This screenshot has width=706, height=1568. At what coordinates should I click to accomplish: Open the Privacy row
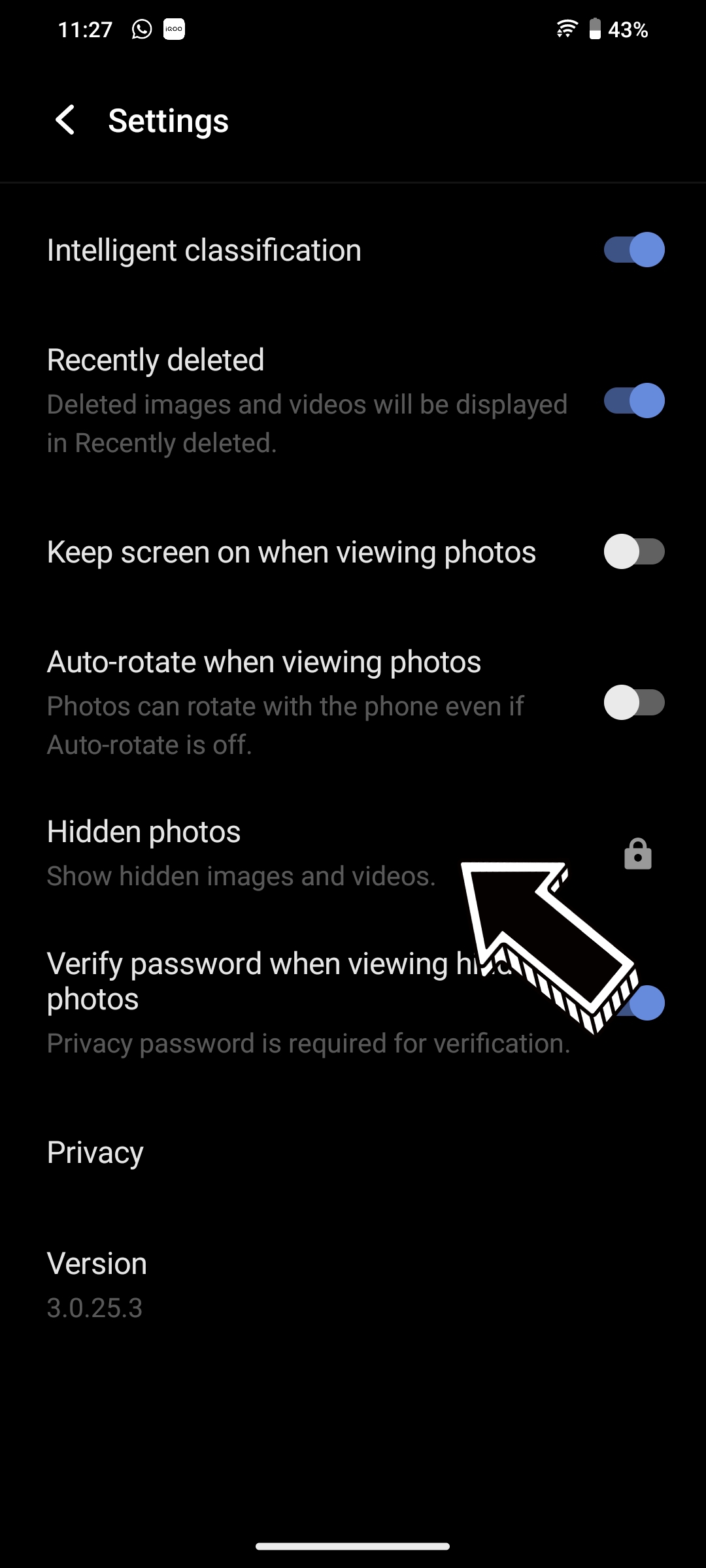(x=95, y=1152)
